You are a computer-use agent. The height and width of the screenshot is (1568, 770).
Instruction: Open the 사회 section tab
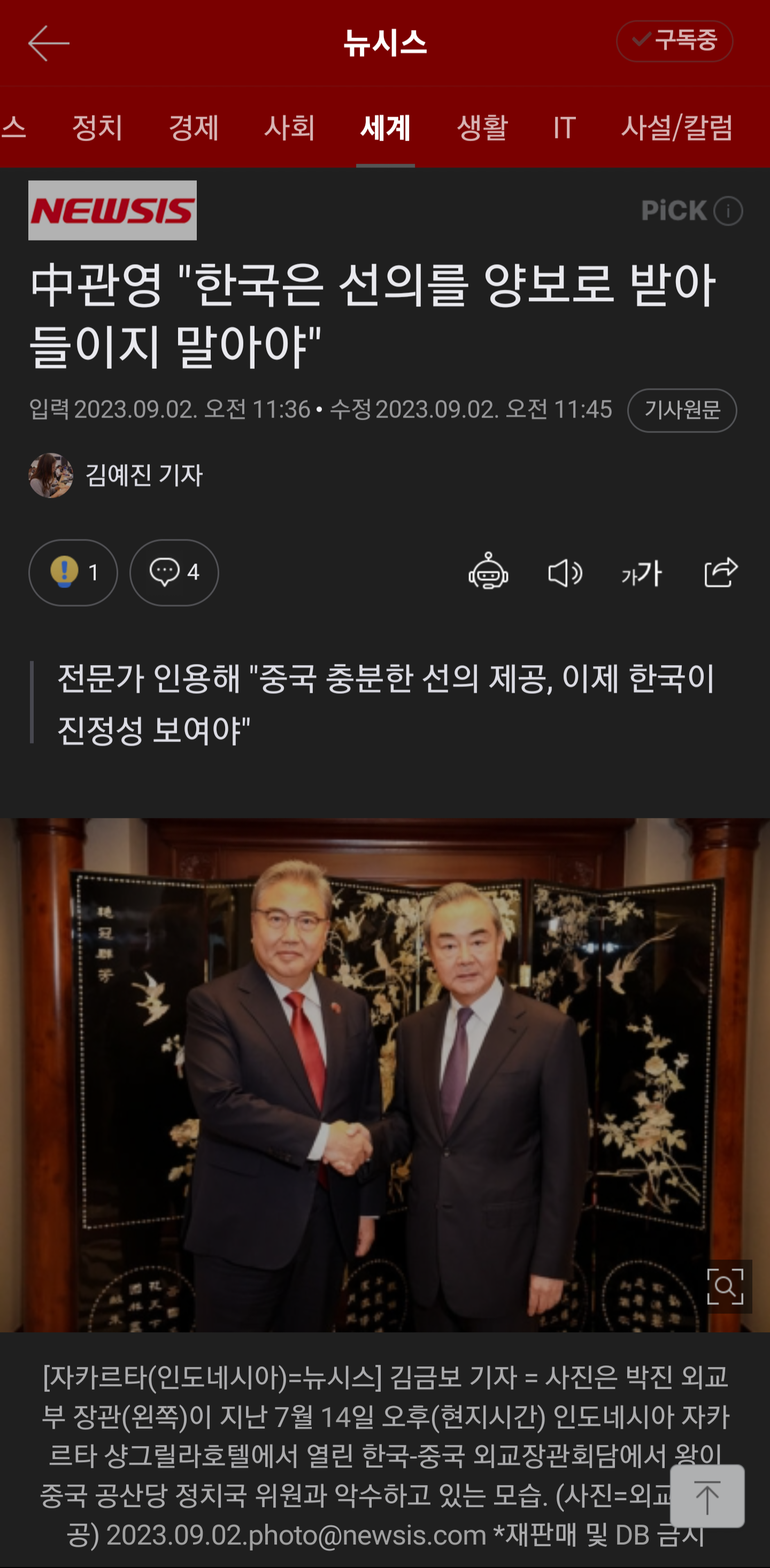[290, 128]
